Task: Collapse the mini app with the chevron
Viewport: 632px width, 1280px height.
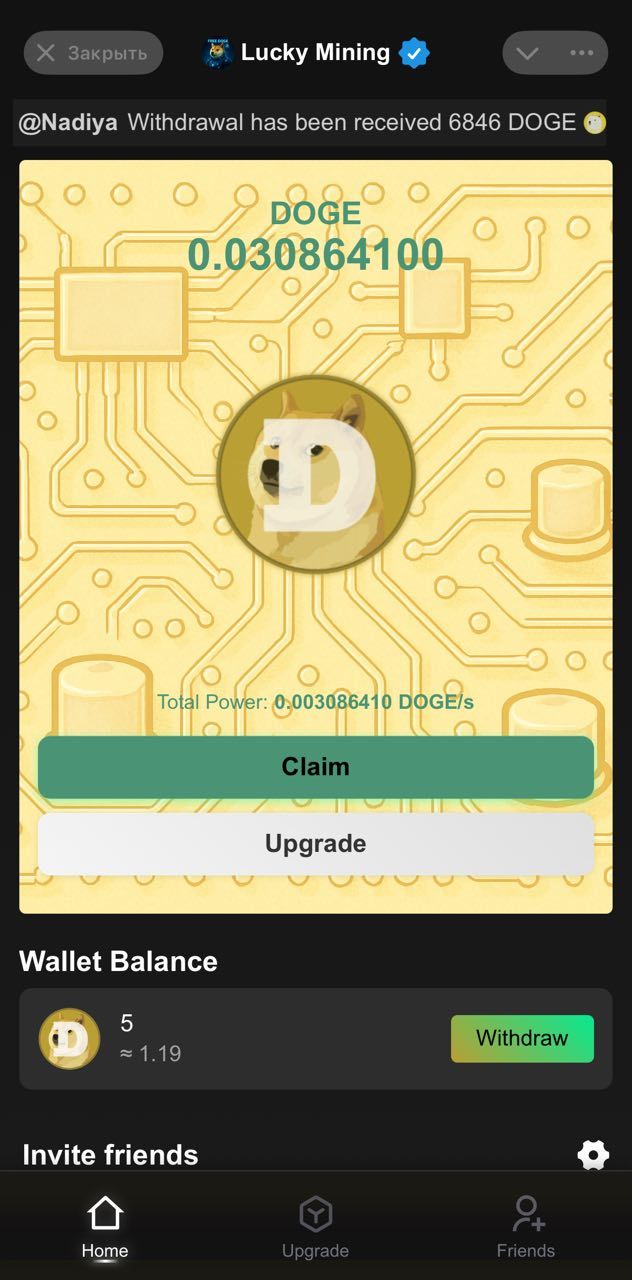Action: click(528, 53)
